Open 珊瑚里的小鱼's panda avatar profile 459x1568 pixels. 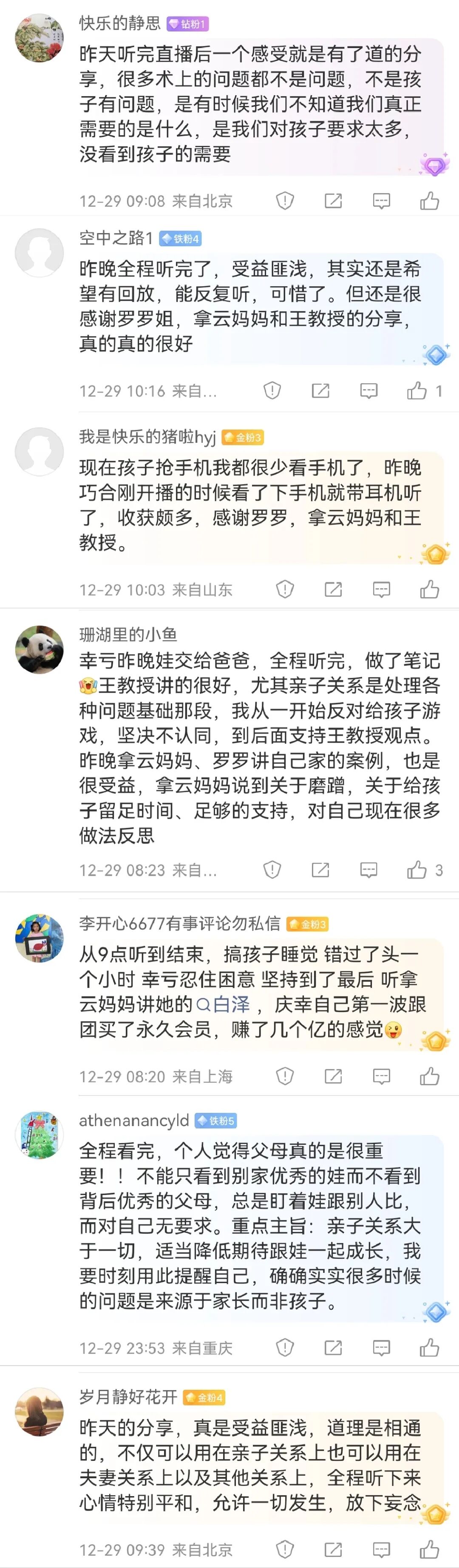40,649
